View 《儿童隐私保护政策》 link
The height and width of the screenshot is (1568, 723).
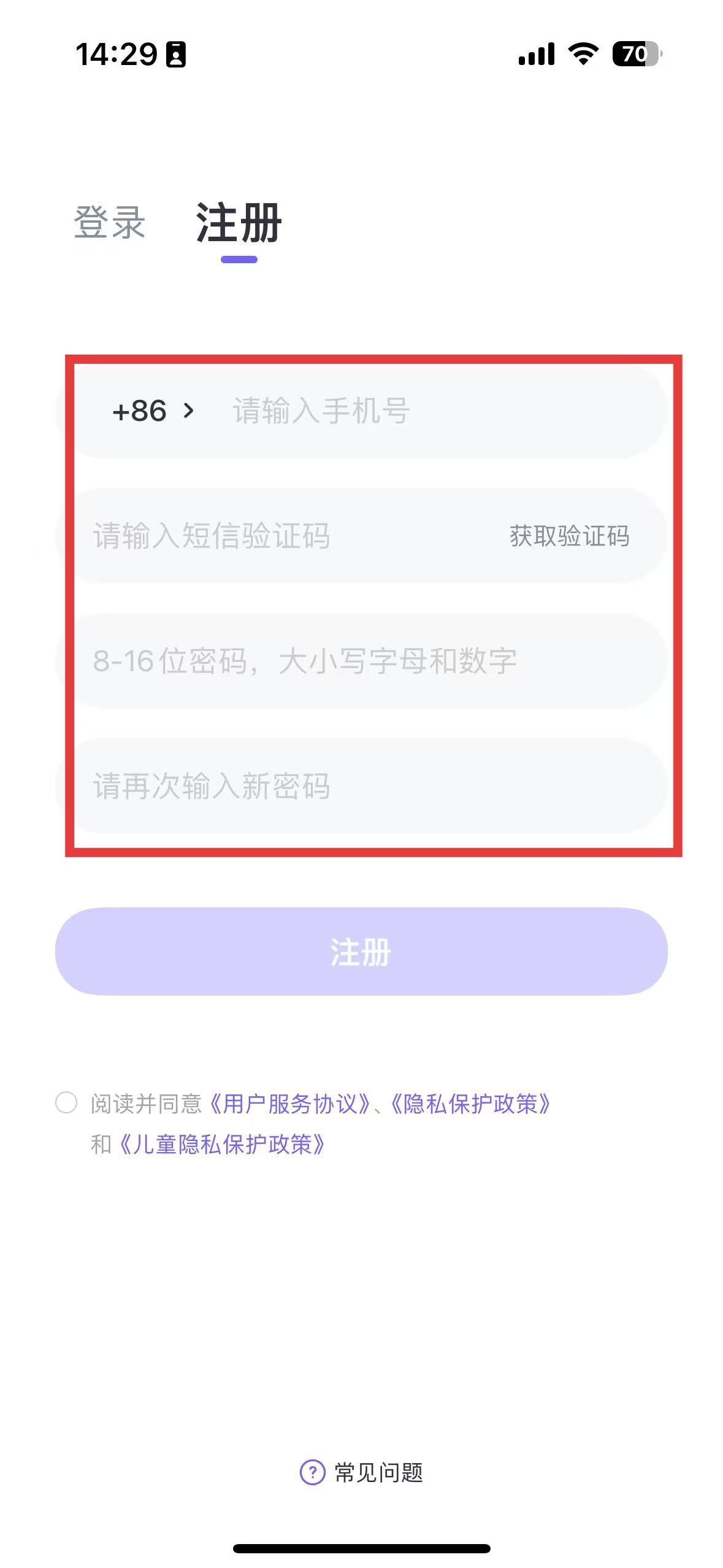[221, 1144]
